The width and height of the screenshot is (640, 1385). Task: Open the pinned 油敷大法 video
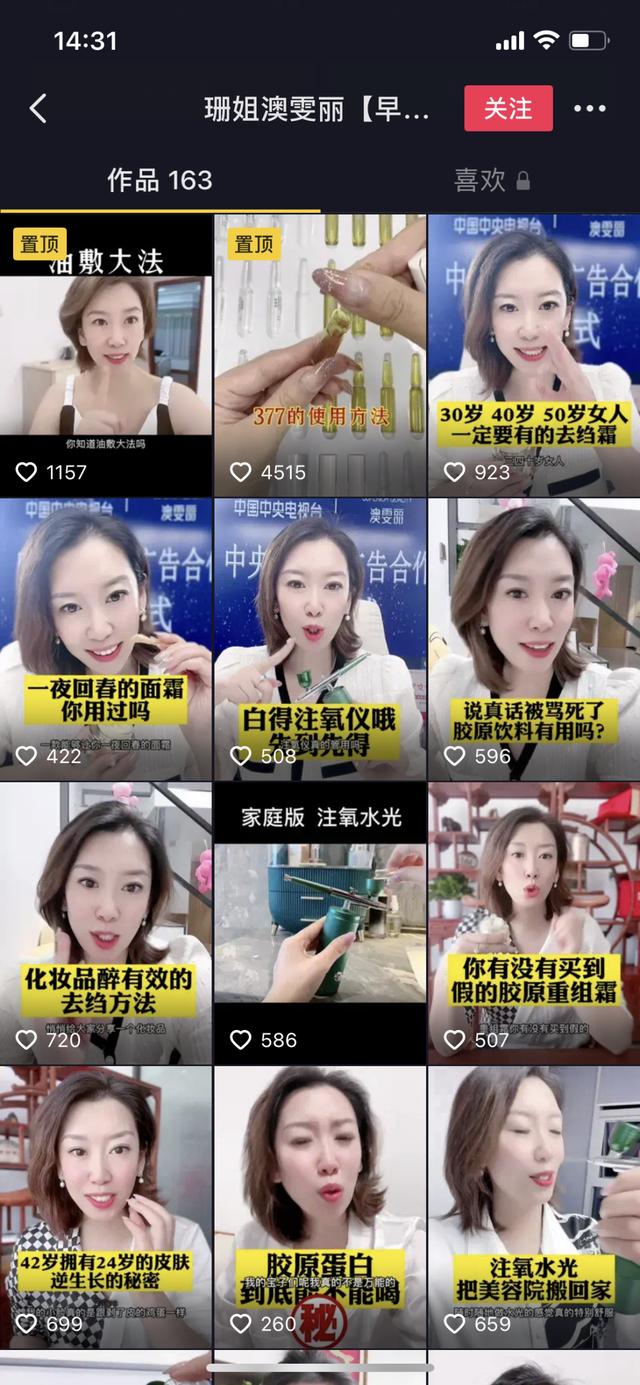pyautogui.click(x=106, y=355)
